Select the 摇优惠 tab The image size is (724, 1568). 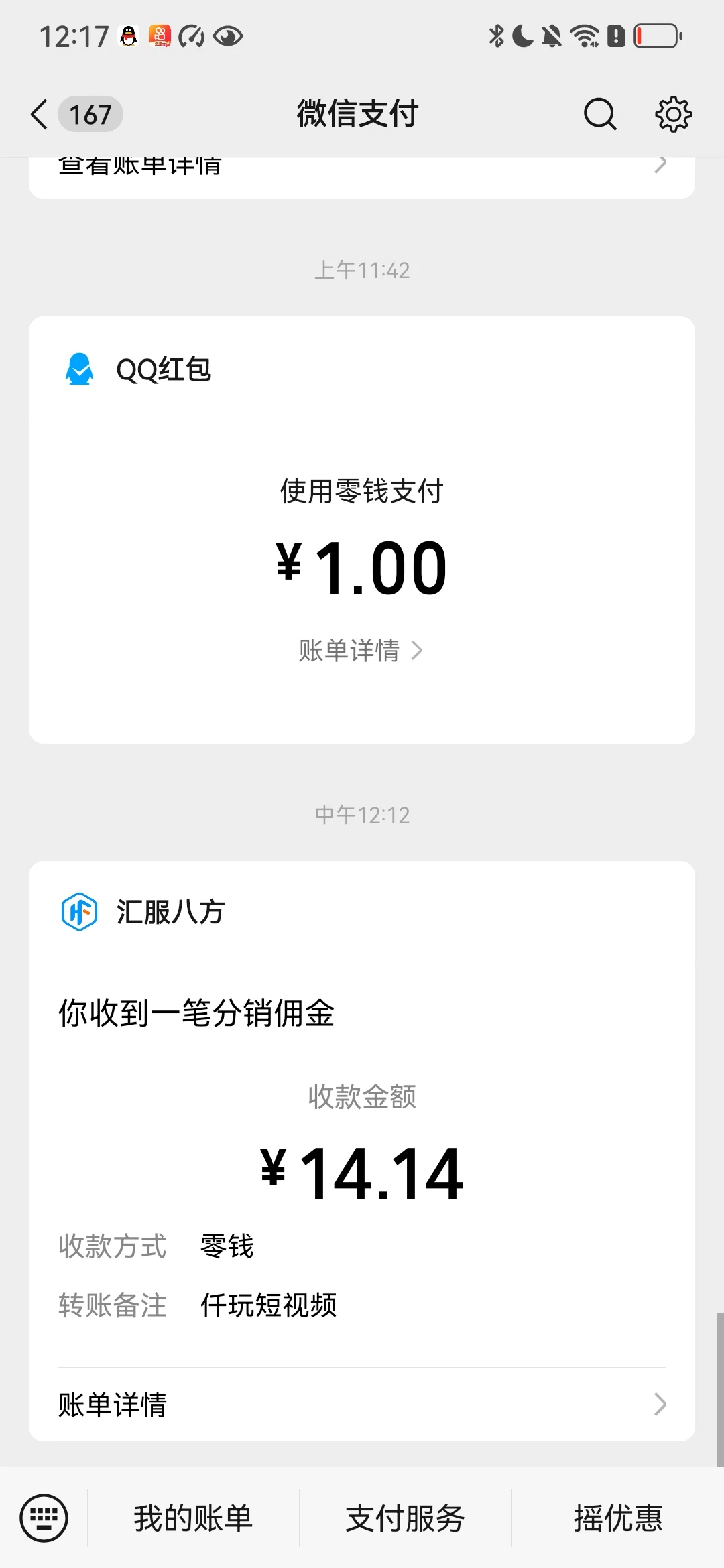tap(619, 1519)
